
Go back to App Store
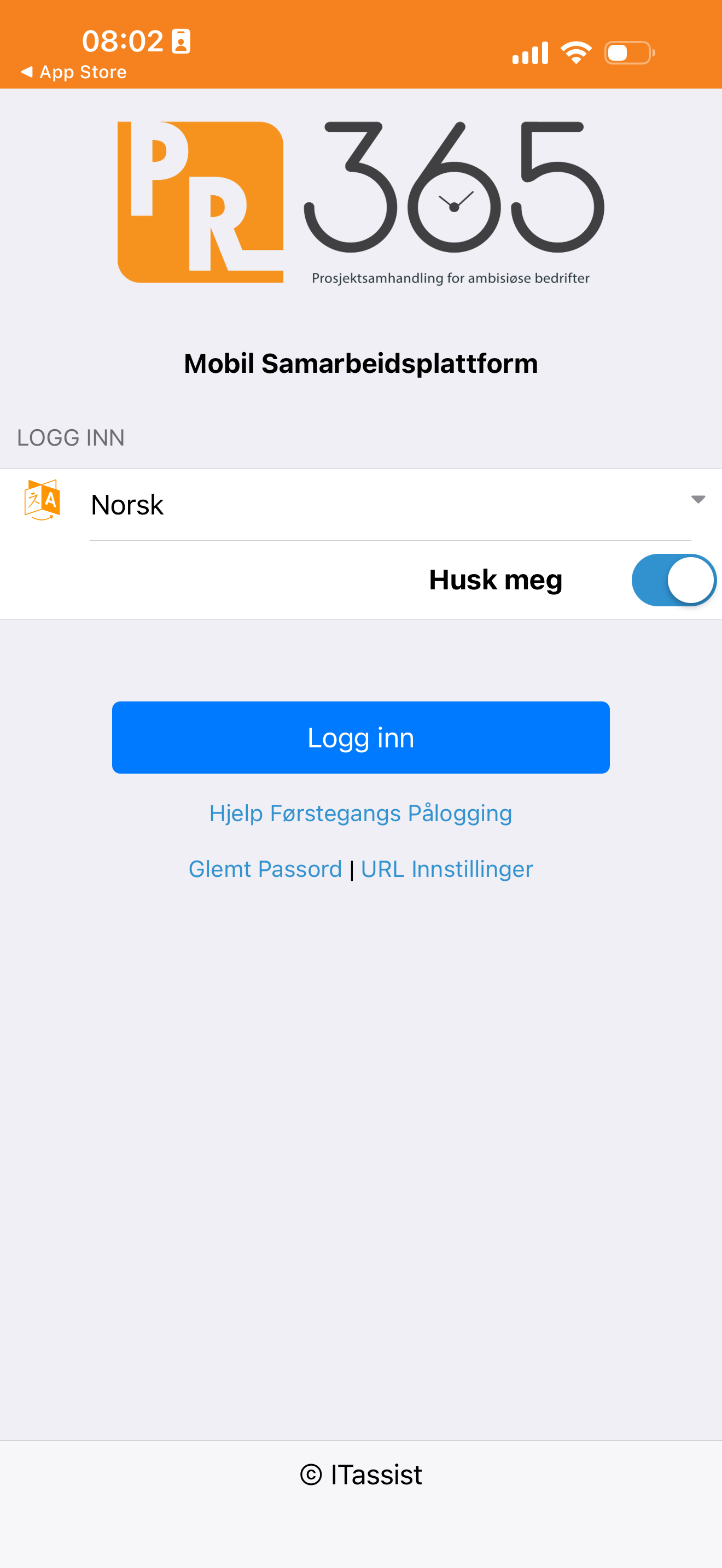tap(74, 72)
